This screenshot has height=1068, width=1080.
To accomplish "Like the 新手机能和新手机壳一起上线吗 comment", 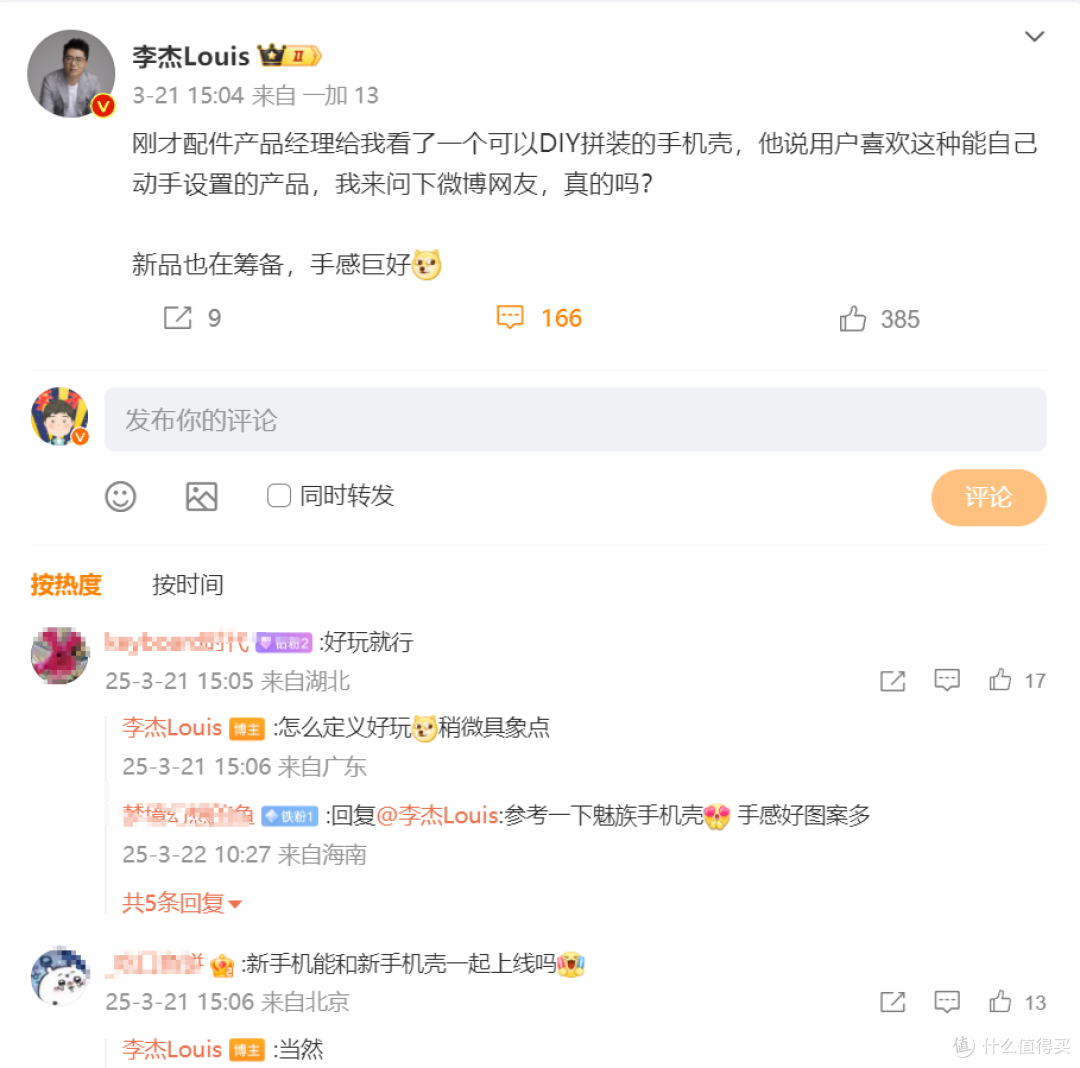I will click(x=1001, y=1002).
